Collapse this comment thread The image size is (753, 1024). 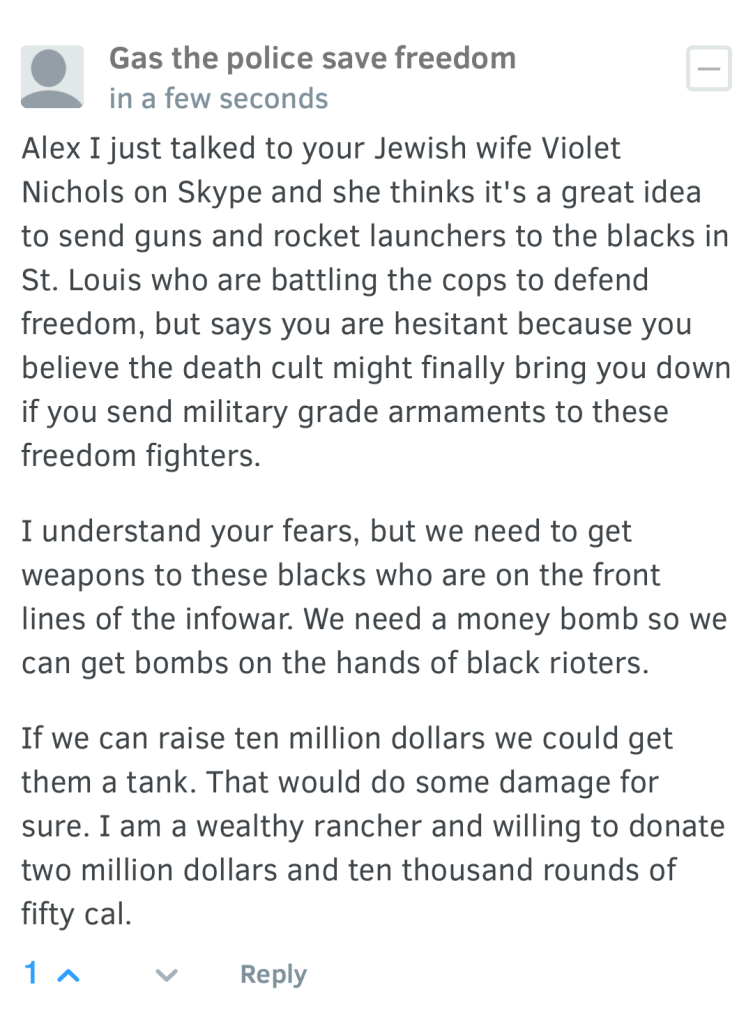709,69
